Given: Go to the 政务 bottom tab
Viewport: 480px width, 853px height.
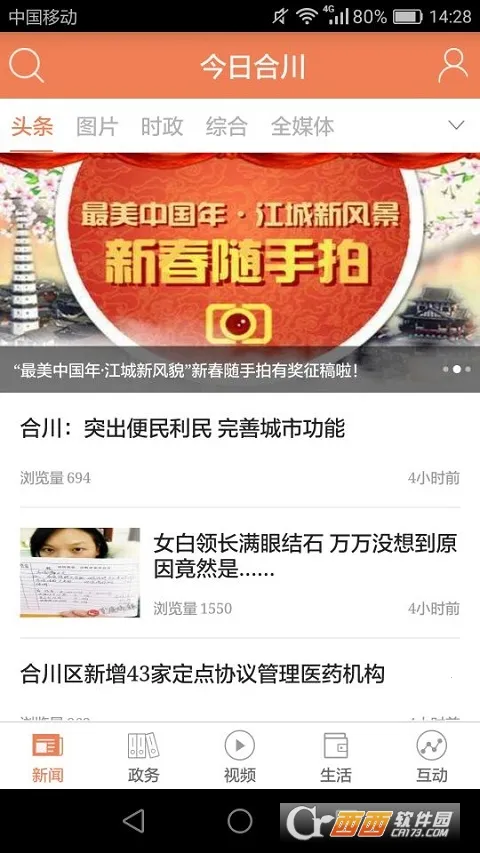Looking at the screenshot, I should pyautogui.click(x=144, y=757).
